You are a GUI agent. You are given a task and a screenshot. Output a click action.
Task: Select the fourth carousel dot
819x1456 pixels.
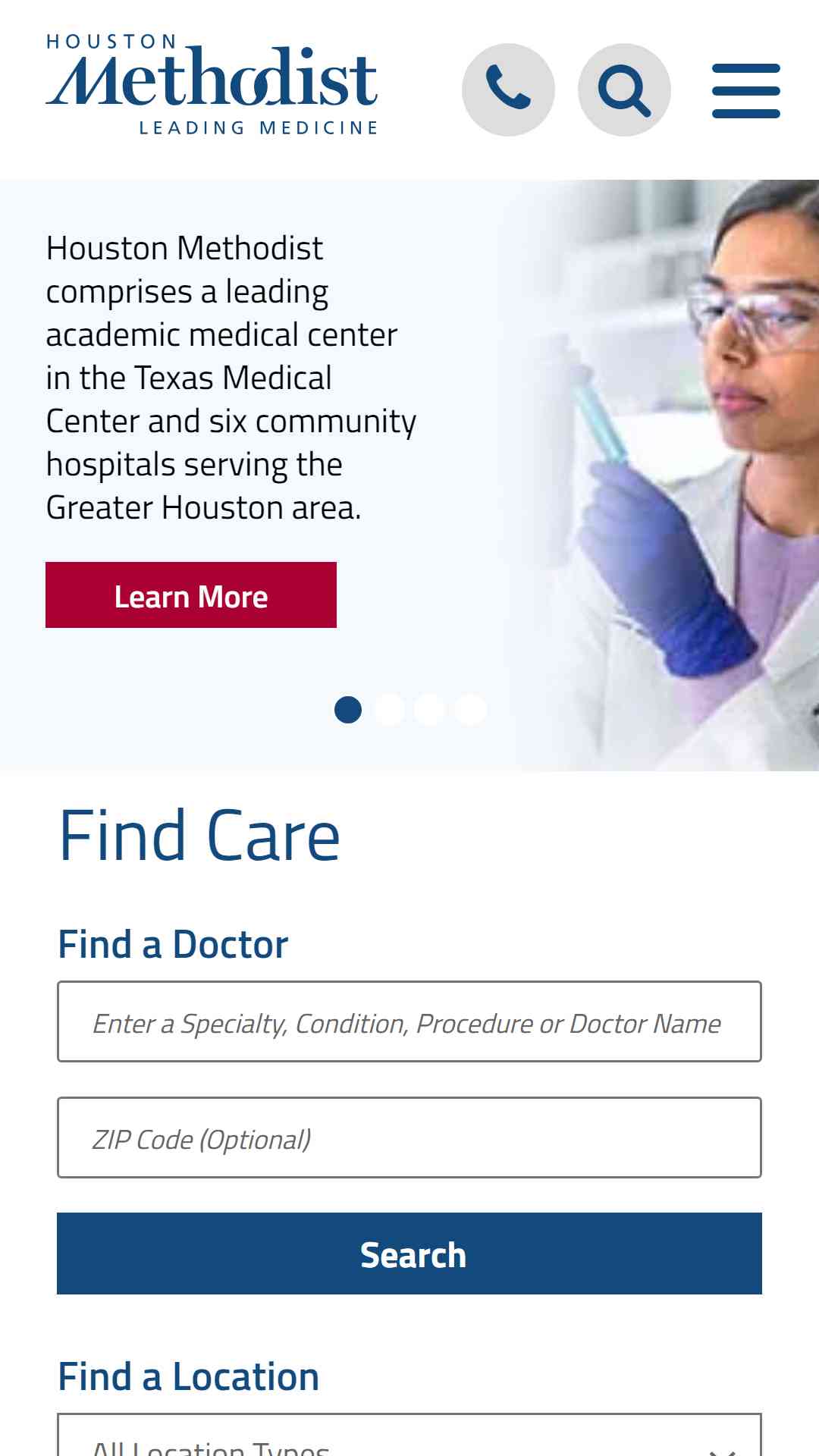pyautogui.click(x=471, y=710)
